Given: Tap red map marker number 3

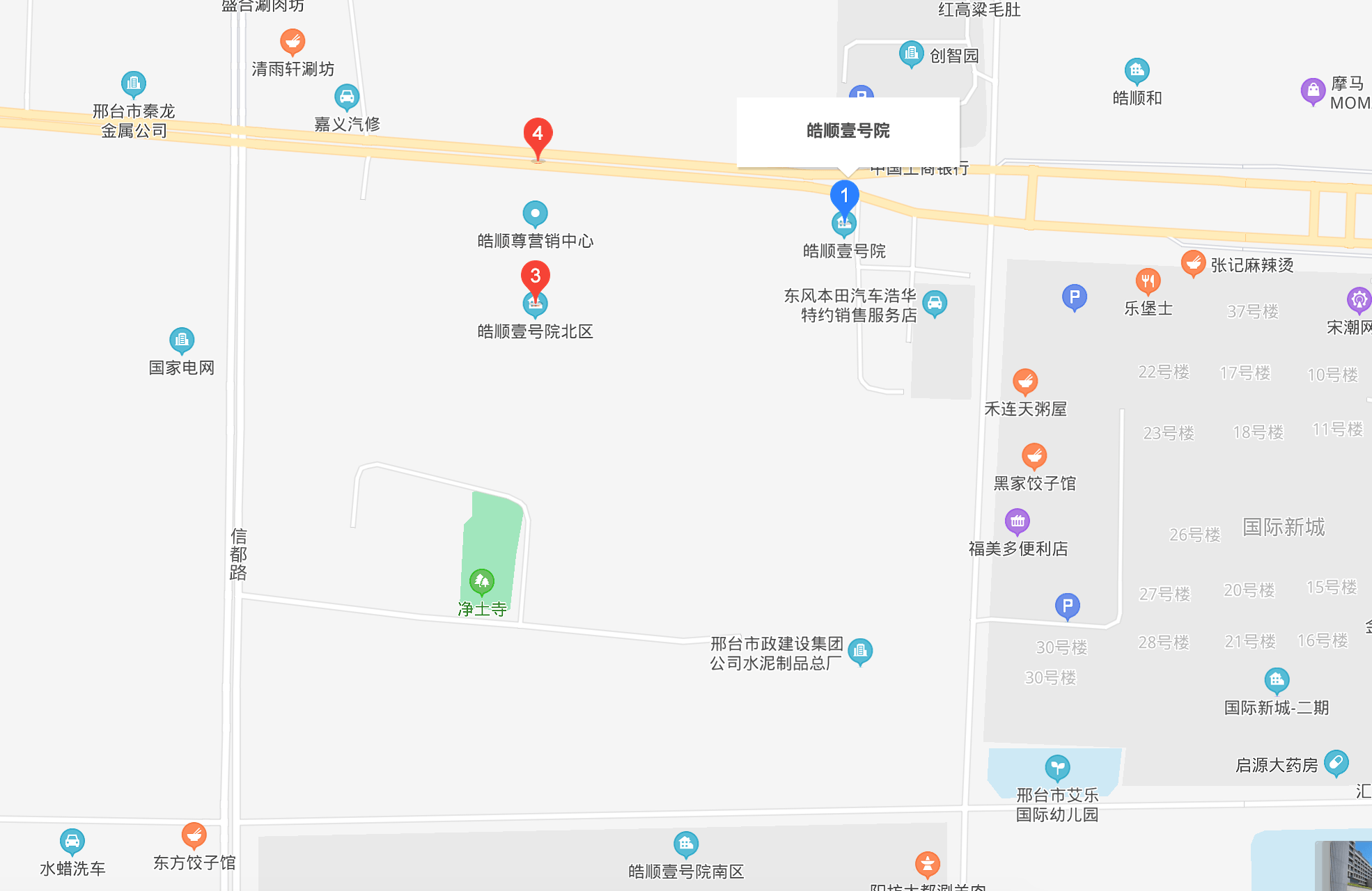Looking at the screenshot, I should (x=535, y=277).
